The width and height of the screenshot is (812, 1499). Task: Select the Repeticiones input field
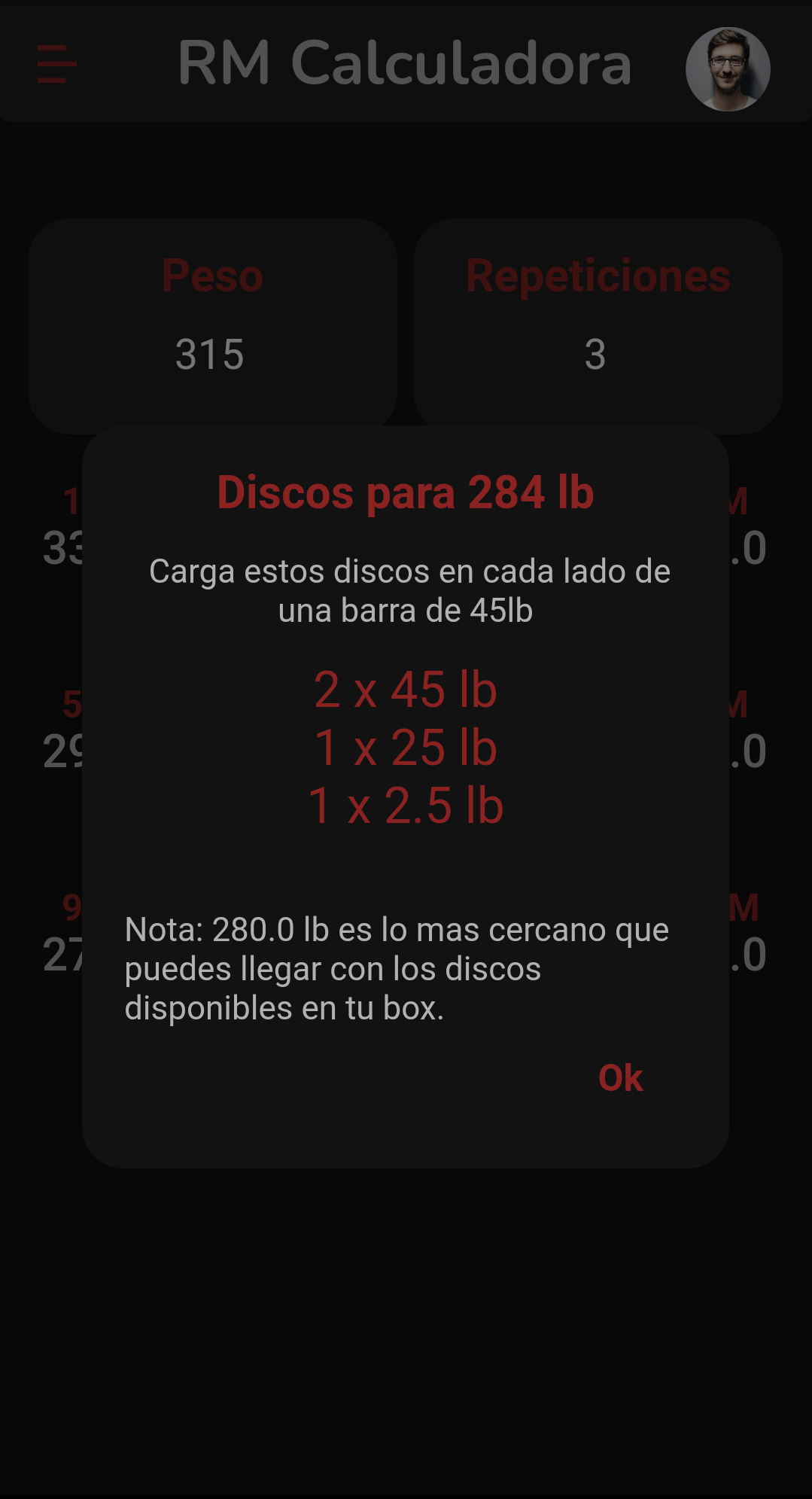[x=597, y=354]
